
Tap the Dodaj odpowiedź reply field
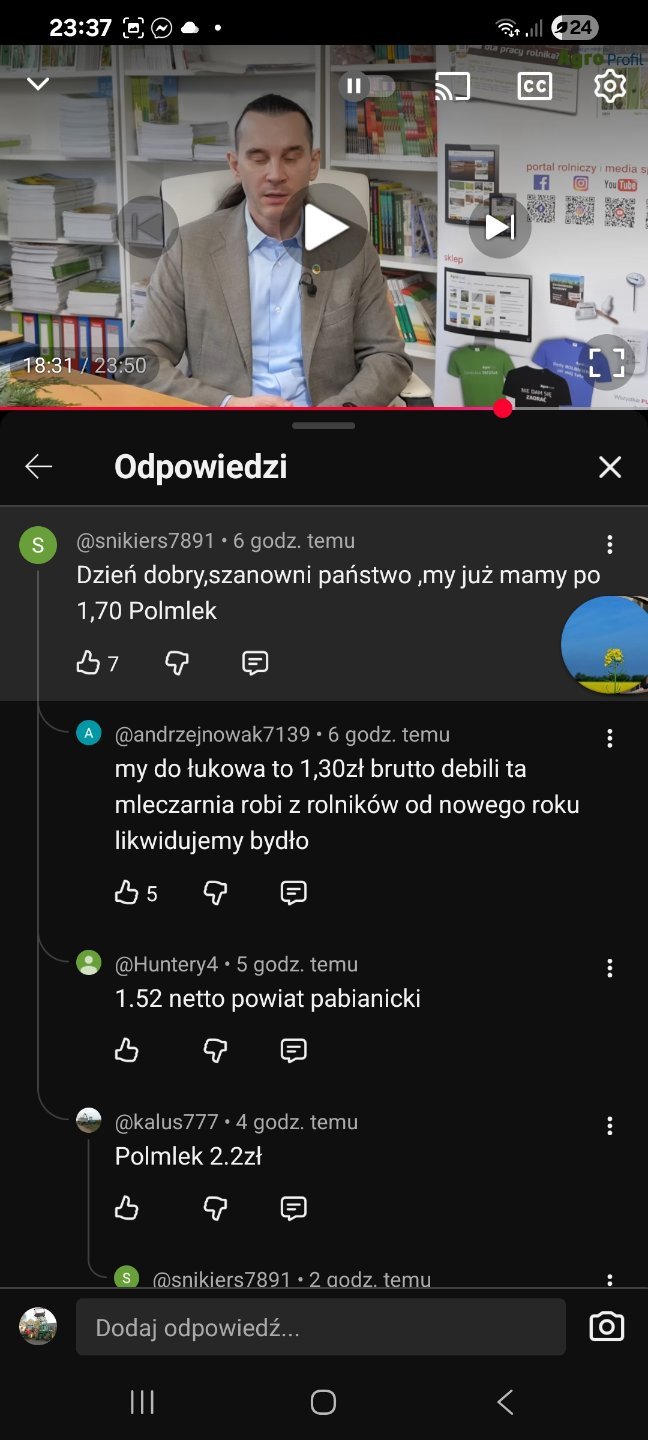point(320,1328)
